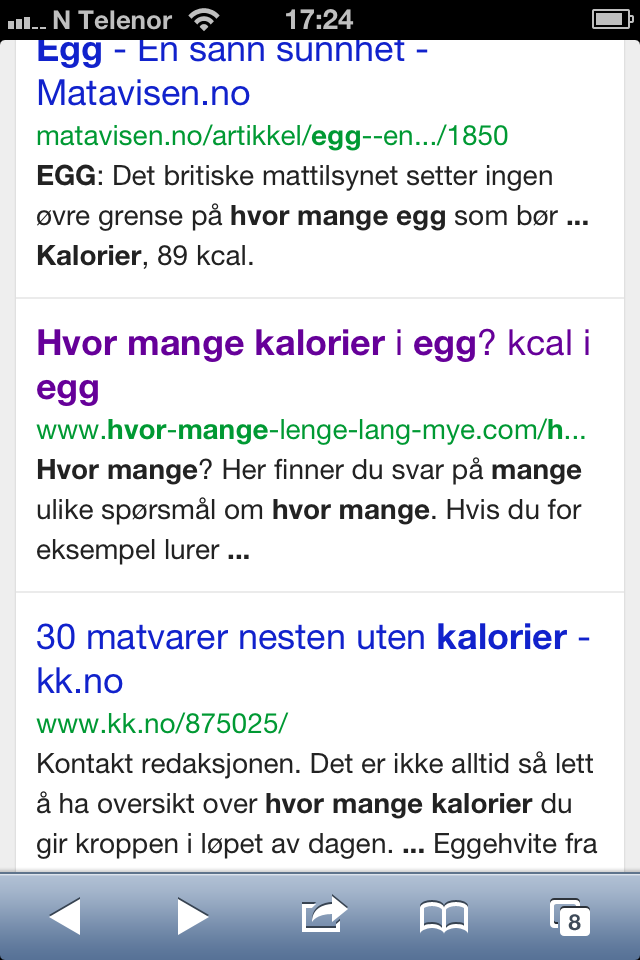Open 30 matvarer nesten uten kalorier link
The height and width of the screenshot is (960, 640).
312,638
